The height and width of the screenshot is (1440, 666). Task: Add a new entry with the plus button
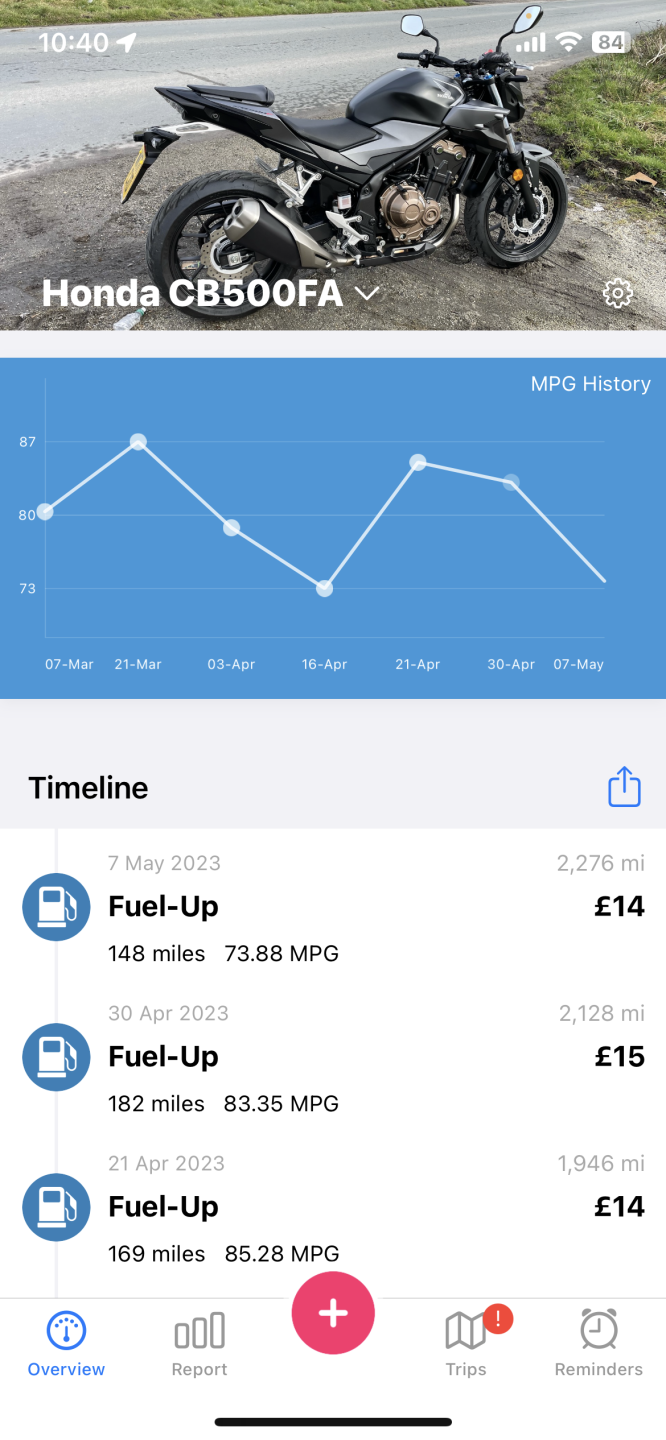[333, 1313]
